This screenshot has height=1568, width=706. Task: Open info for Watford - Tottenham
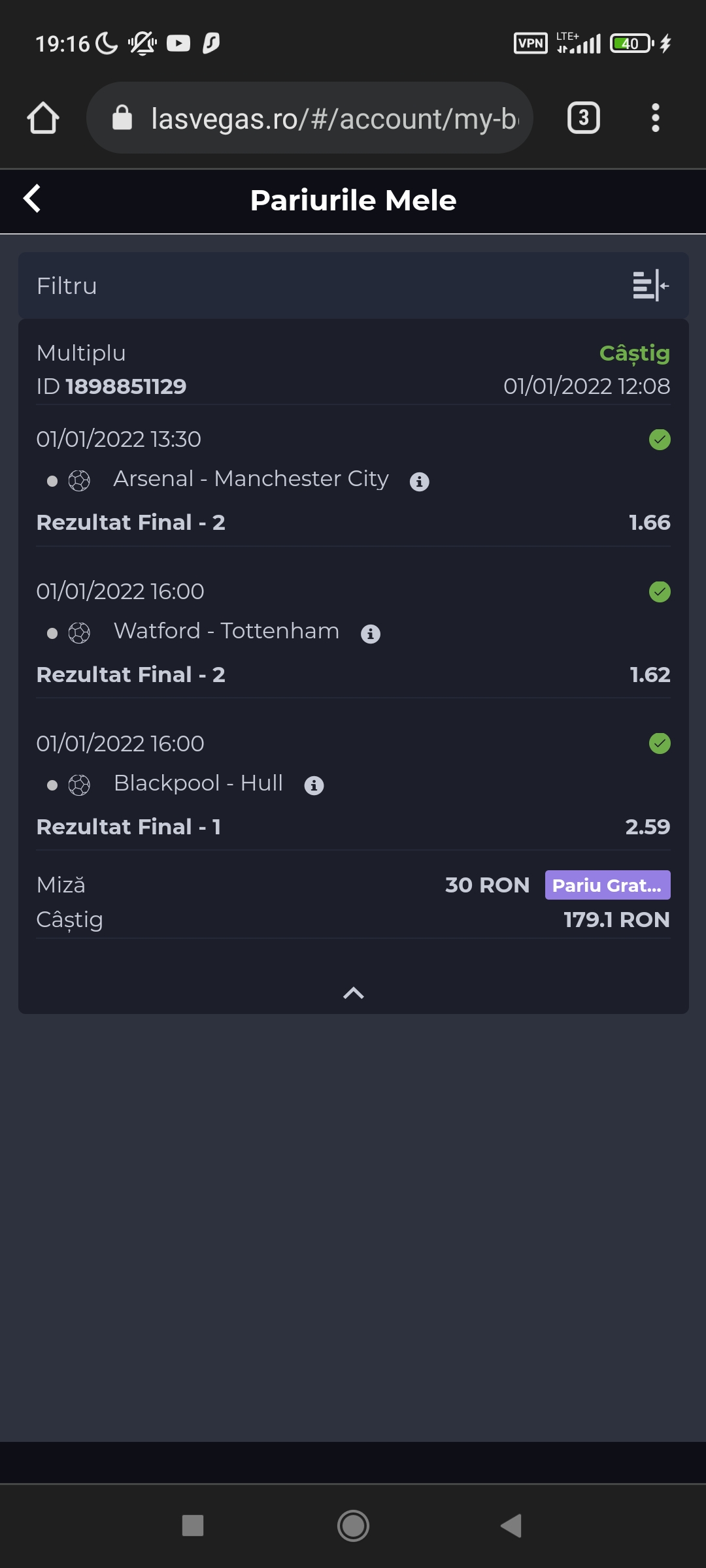[x=371, y=634]
